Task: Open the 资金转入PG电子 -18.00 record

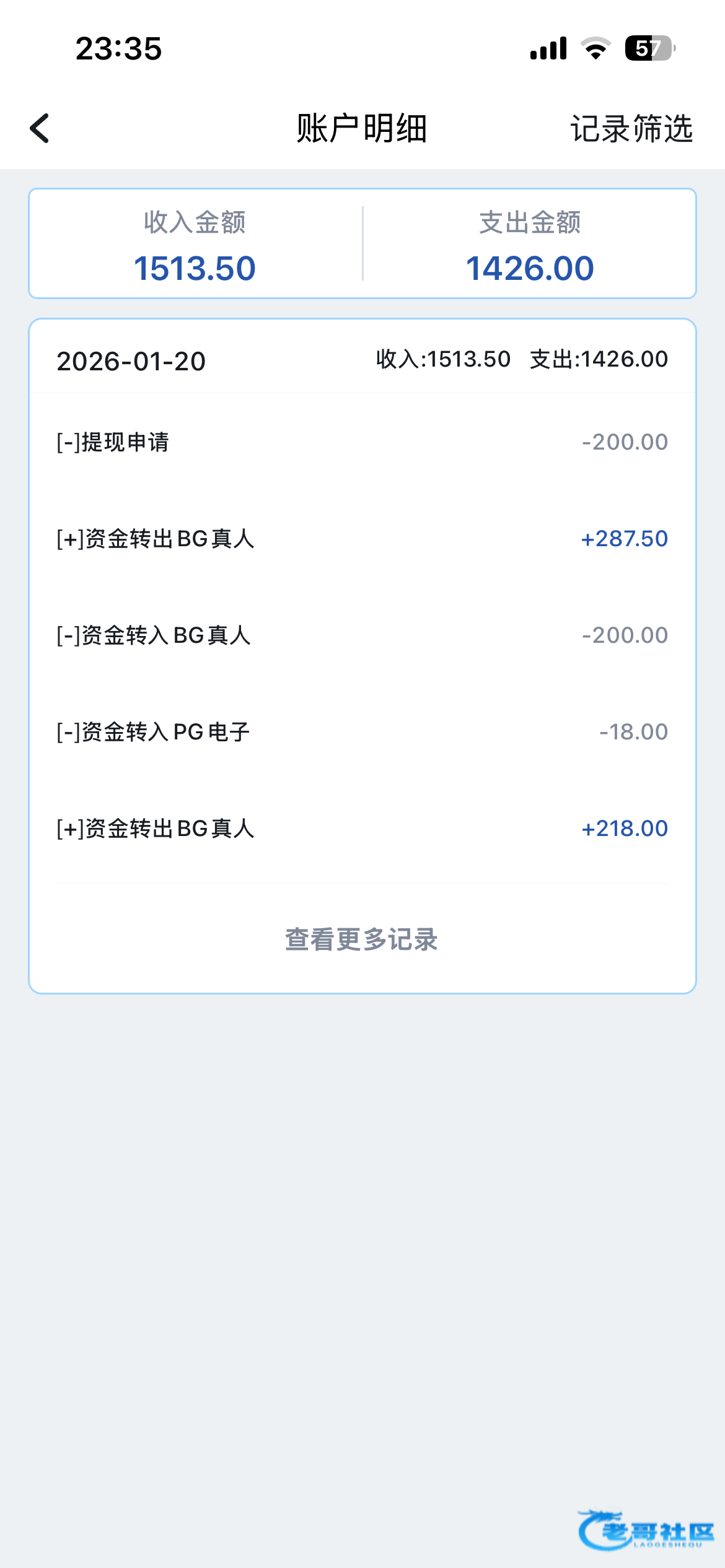Action: point(362,732)
